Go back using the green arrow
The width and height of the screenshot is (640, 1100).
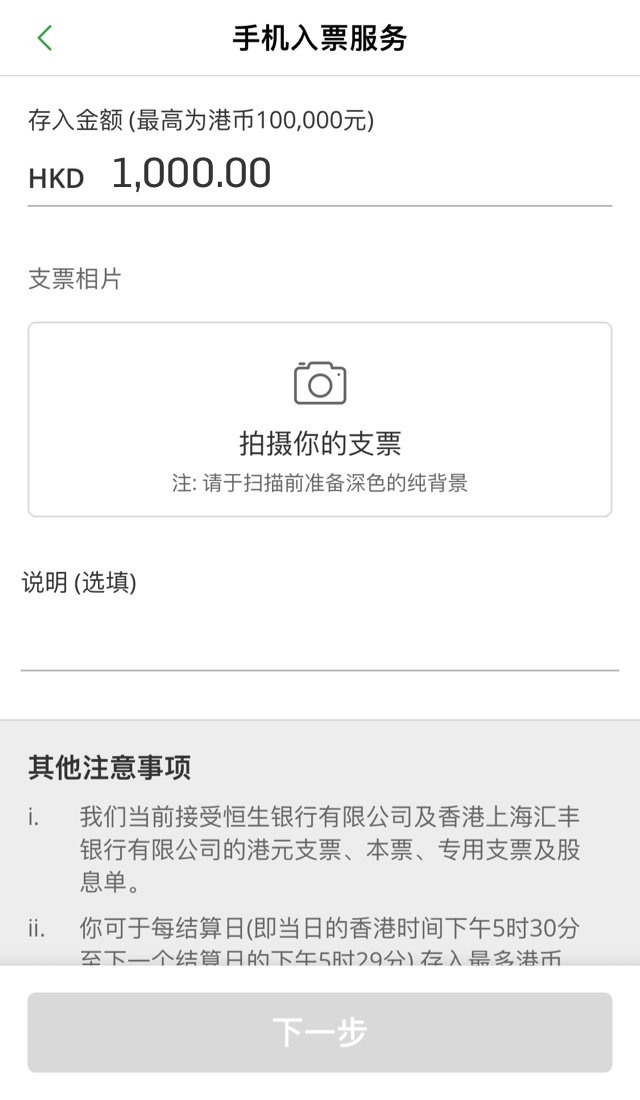coord(45,38)
